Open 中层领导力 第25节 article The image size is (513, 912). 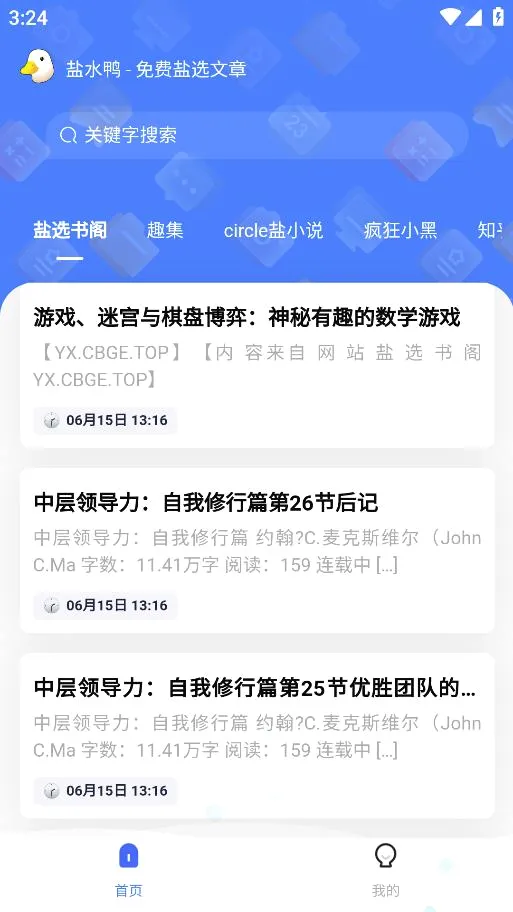click(257, 736)
